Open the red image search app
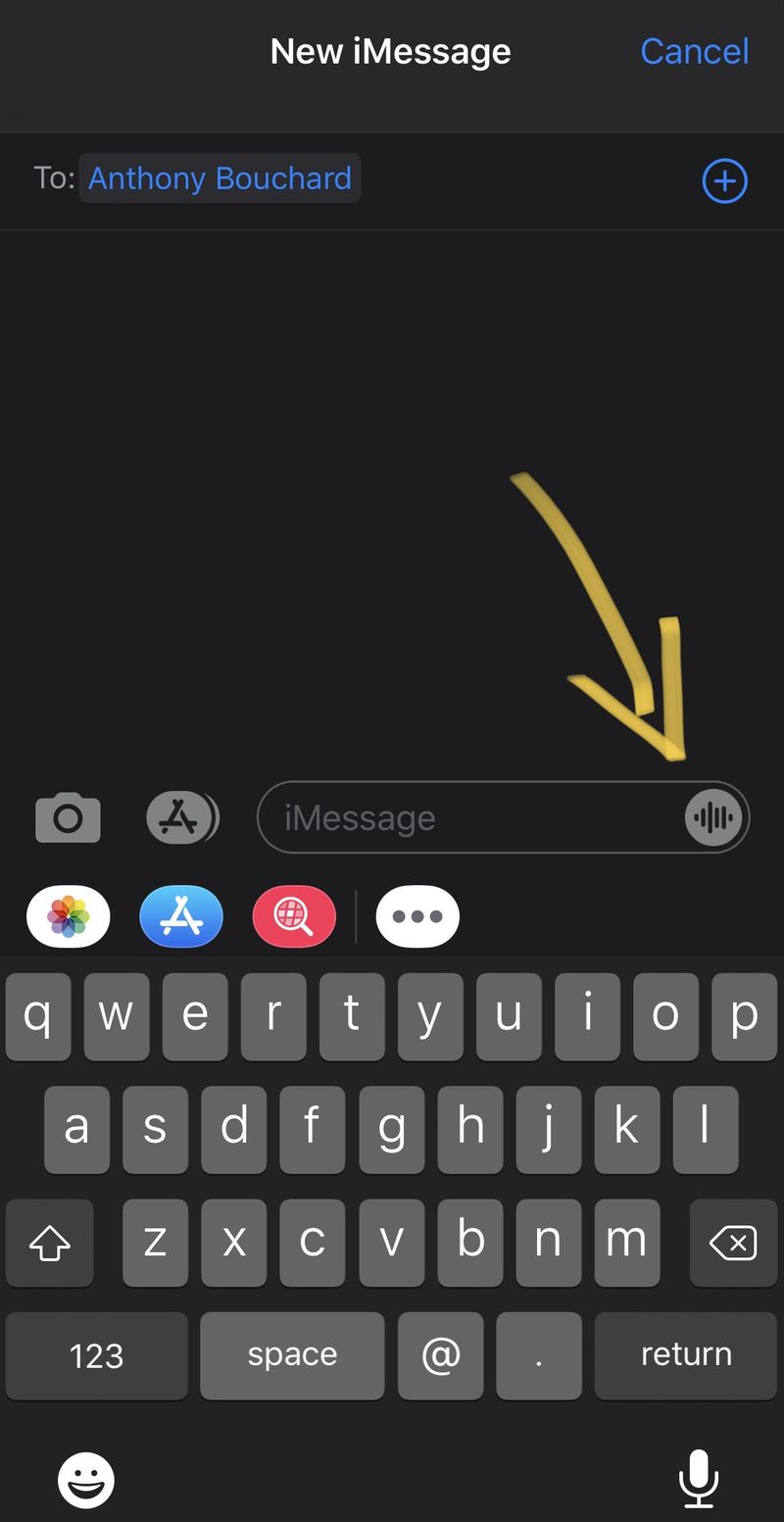Screen dimensions: 784x1522 [x=294, y=916]
